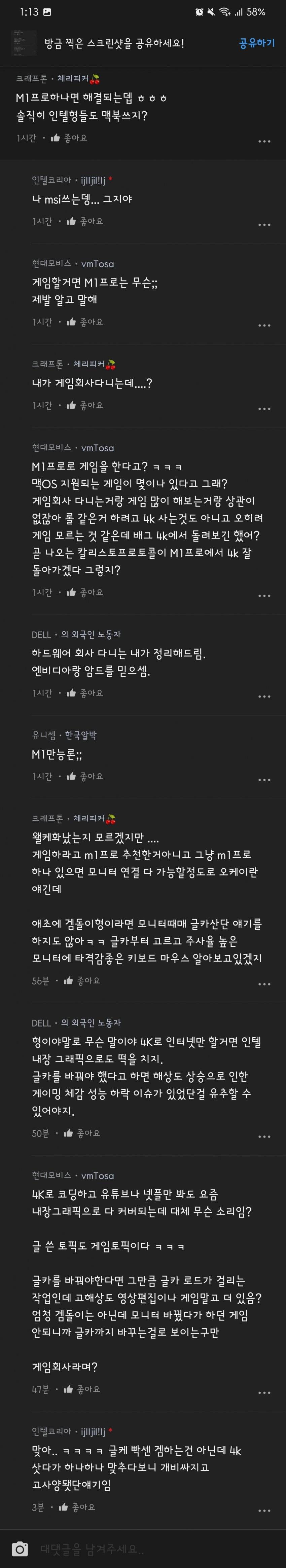Open the overflow menu on 'M1만능론;;' reply
This screenshot has height=1568, width=286.
click(264, 779)
